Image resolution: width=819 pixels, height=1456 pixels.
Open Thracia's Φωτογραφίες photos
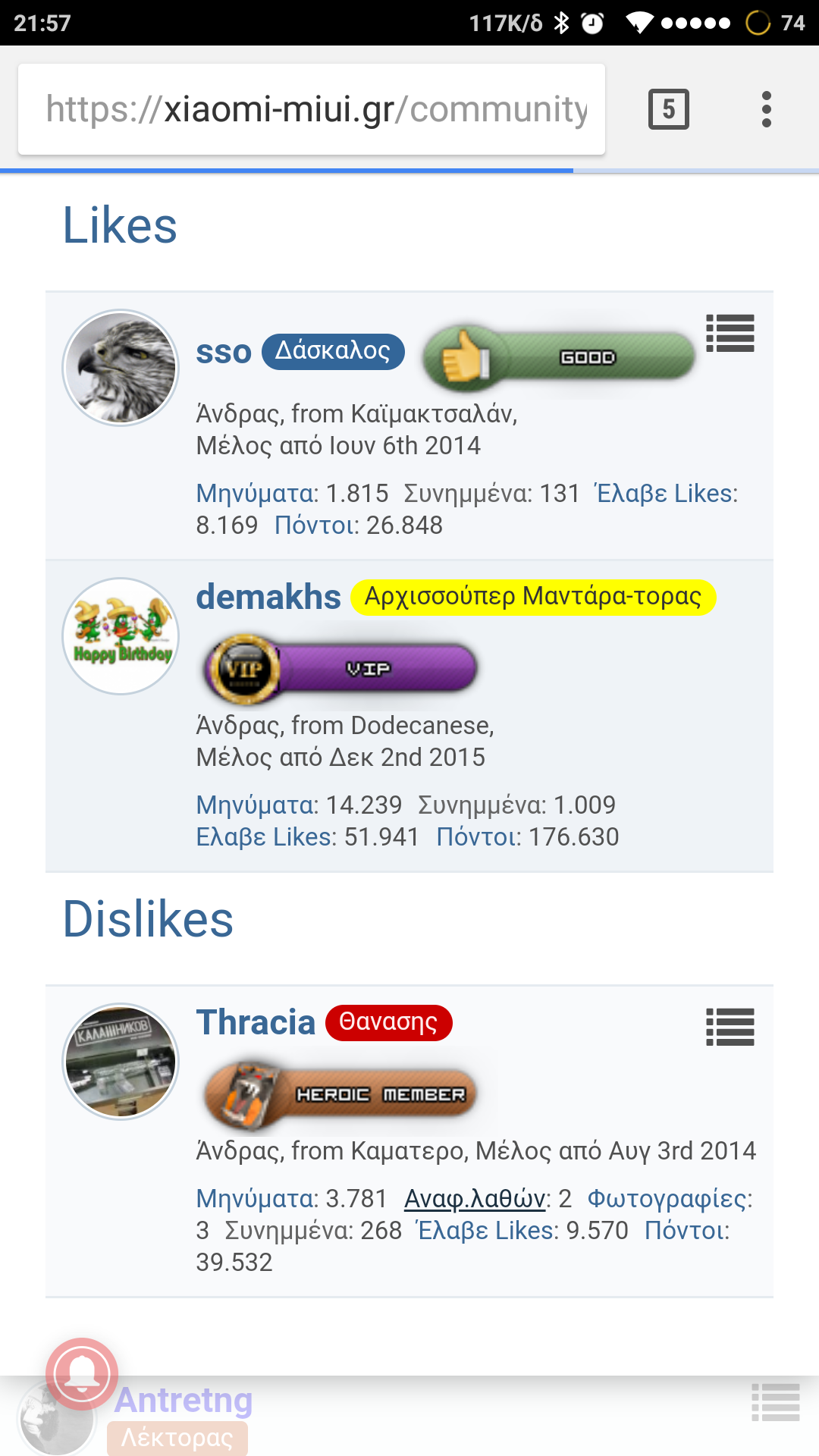670,1198
